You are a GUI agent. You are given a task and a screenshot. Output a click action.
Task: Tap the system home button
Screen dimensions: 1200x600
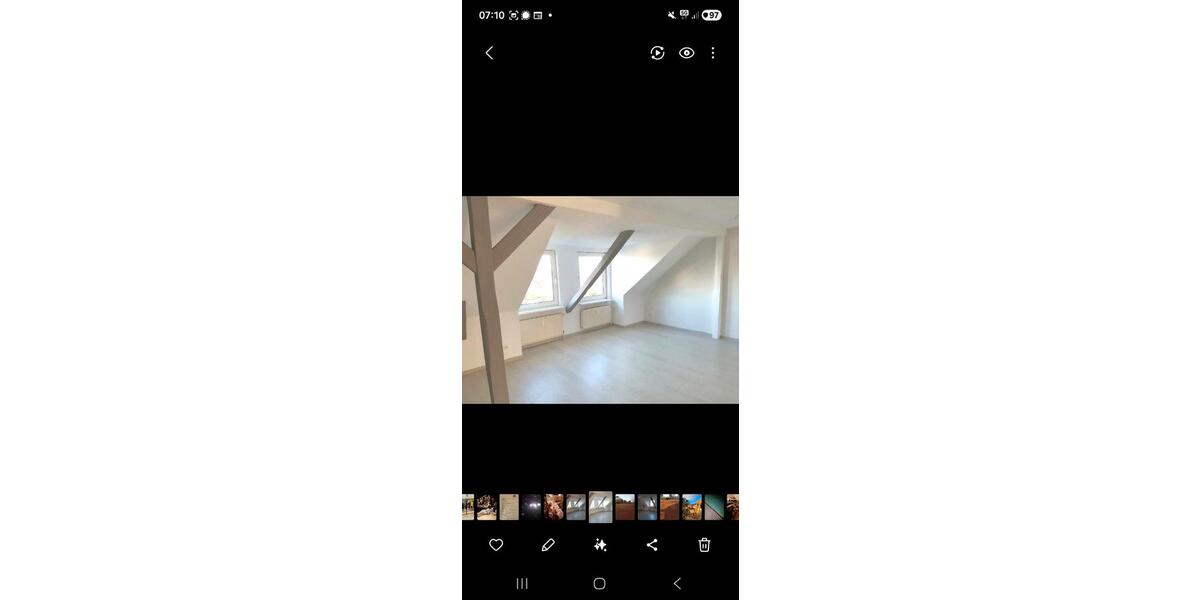pos(599,583)
